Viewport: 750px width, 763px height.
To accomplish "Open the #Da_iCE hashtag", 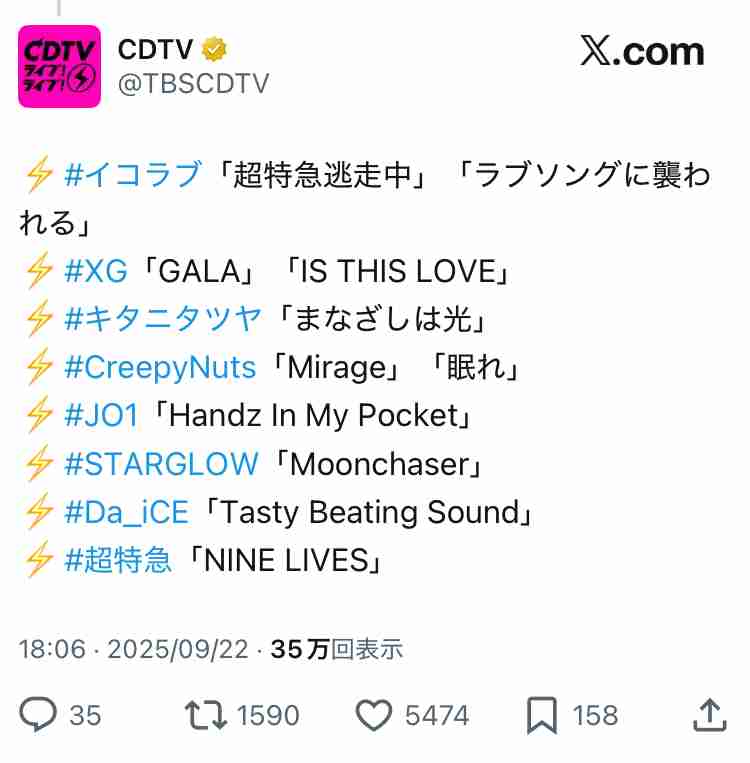I will (126, 511).
